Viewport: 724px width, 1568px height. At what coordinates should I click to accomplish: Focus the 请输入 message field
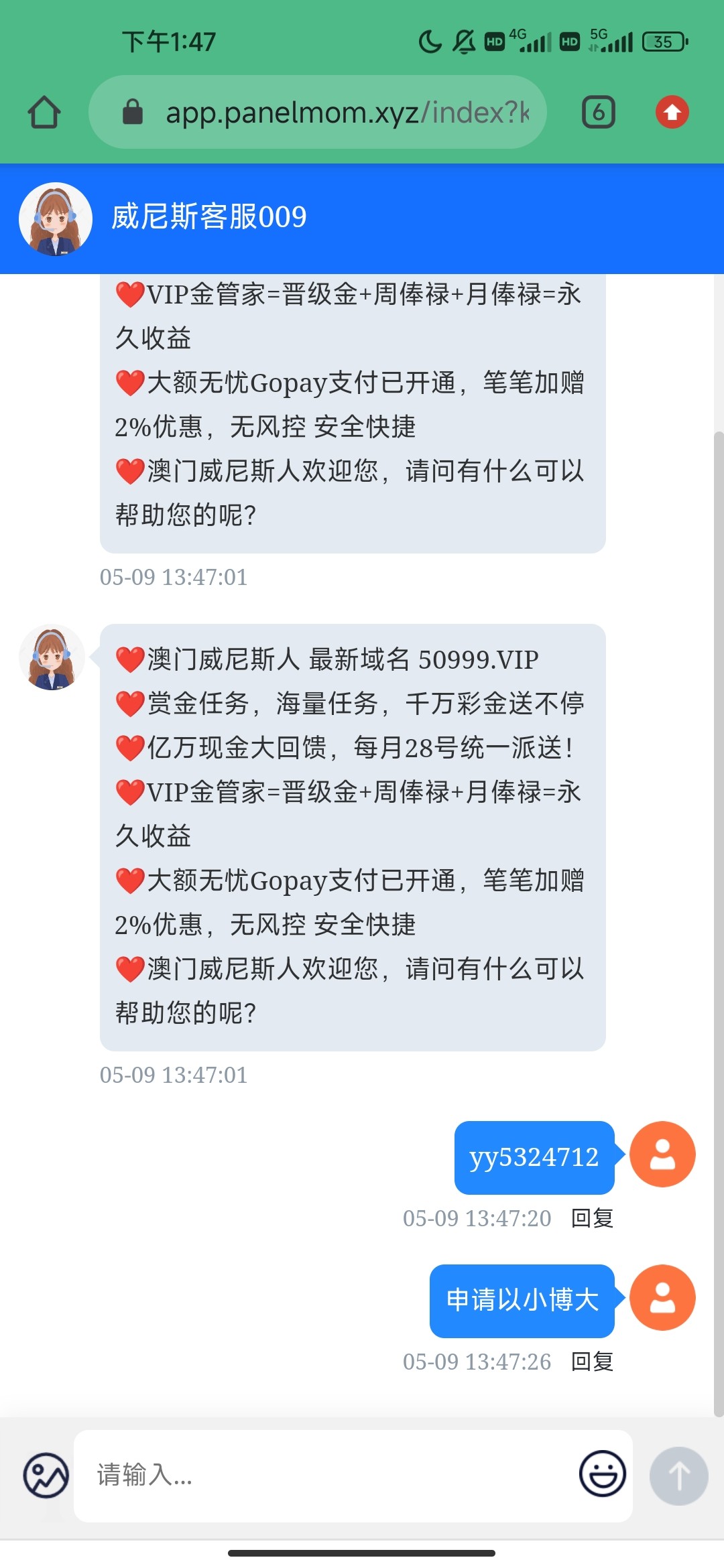click(x=328, y=1475)
